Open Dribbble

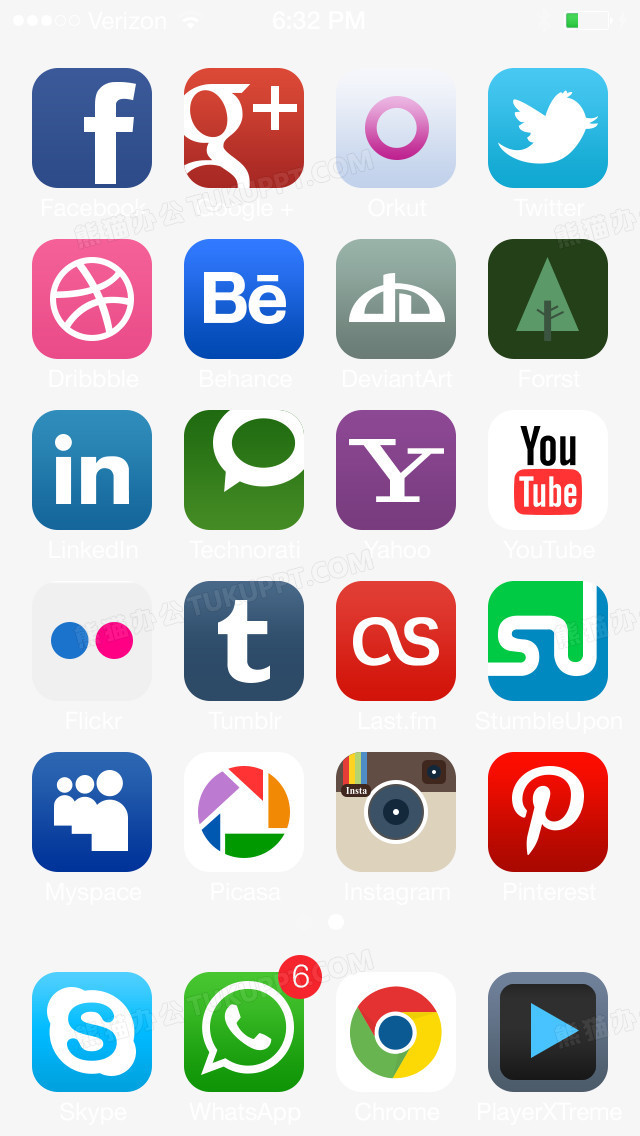coord(92,299)
